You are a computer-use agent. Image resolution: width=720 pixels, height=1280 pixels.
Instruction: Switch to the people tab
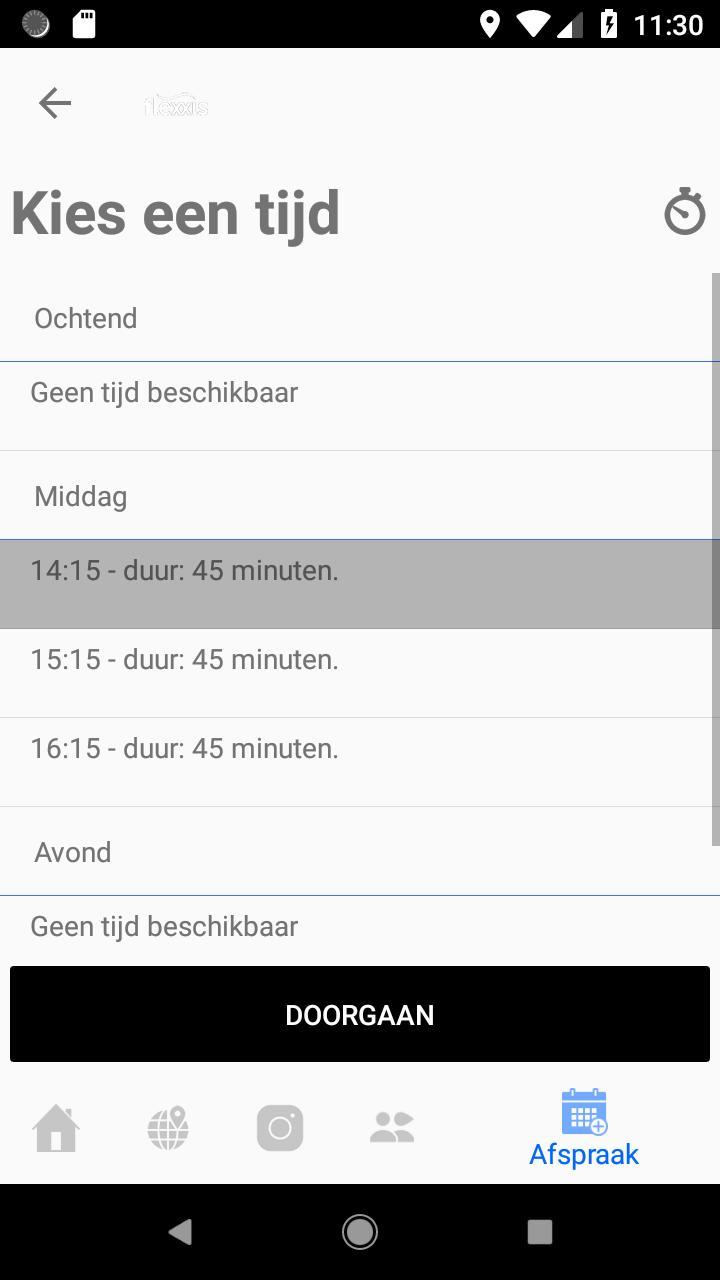pyautogui.click(x=392, y=1128)
